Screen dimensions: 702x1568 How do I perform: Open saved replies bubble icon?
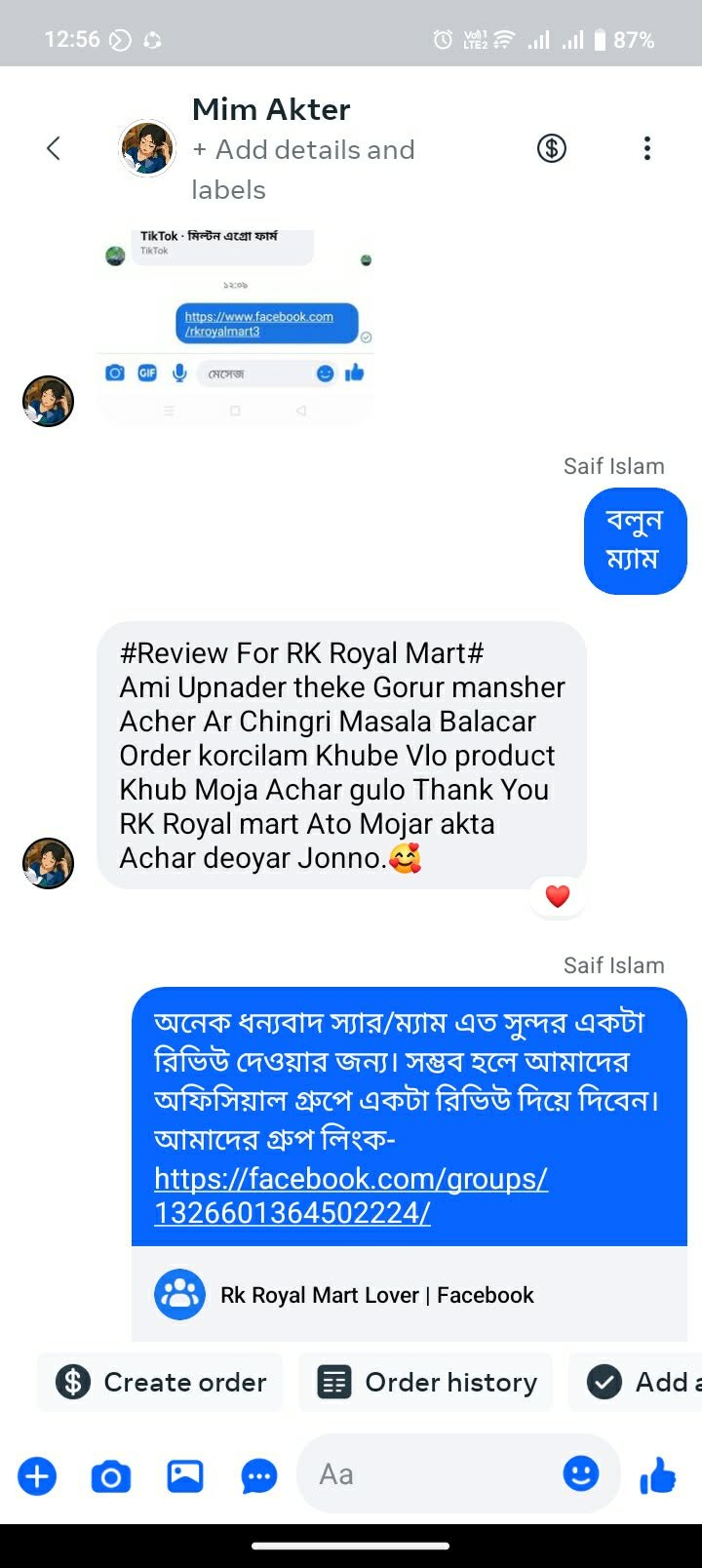click(x=259, y=1476)
